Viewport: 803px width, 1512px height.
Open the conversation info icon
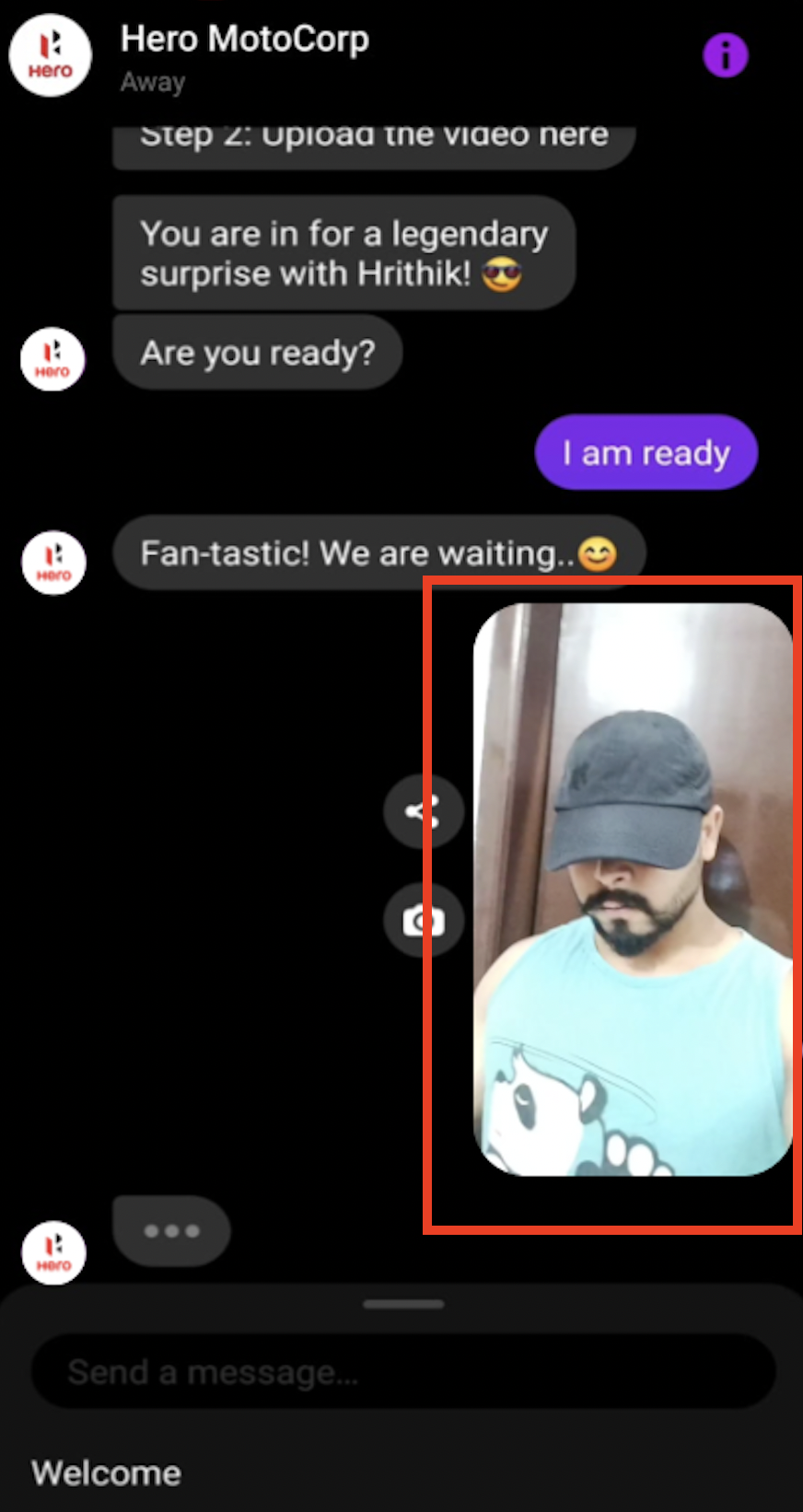point(726,55)
